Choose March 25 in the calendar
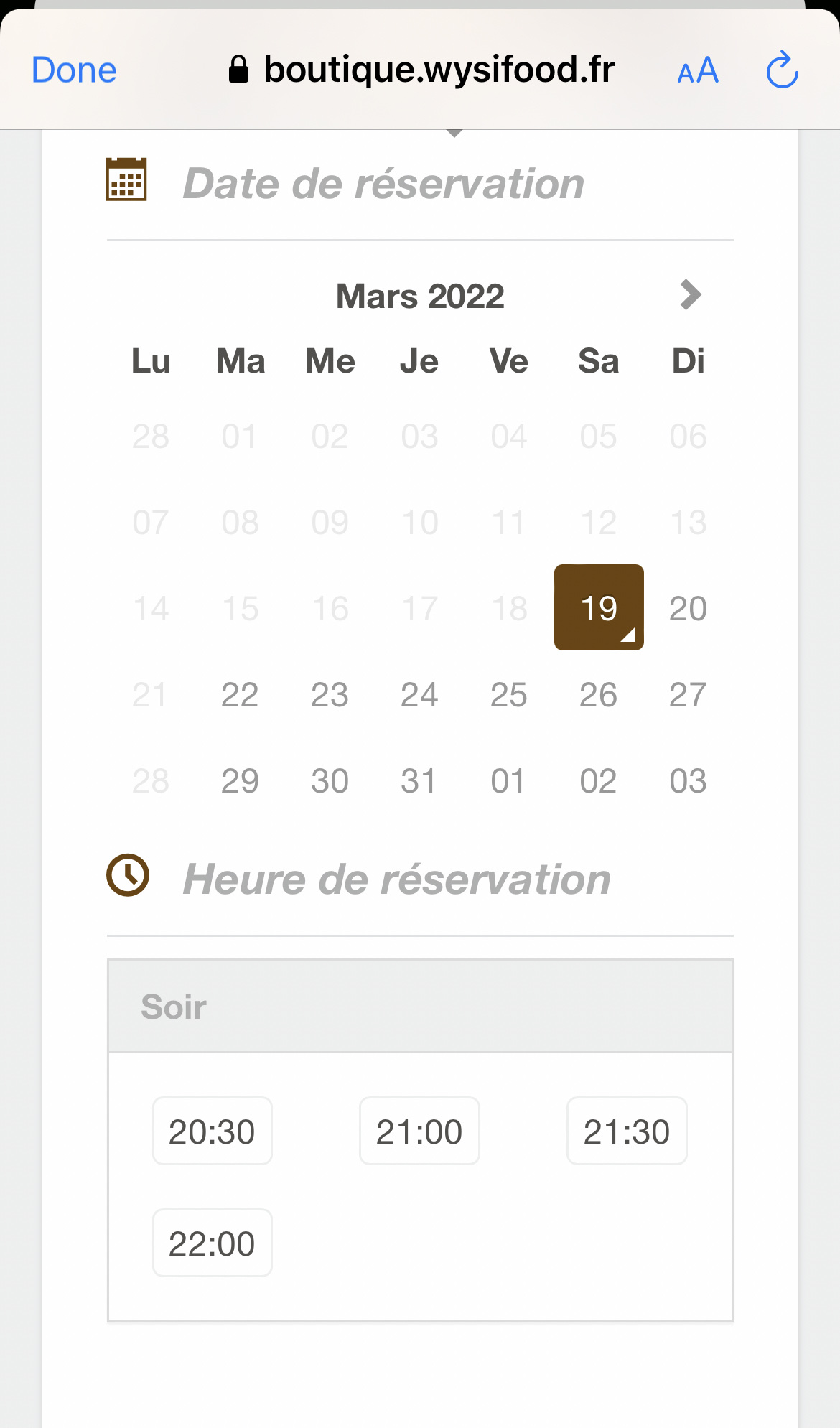The image size is (840, 1428). 508,695
